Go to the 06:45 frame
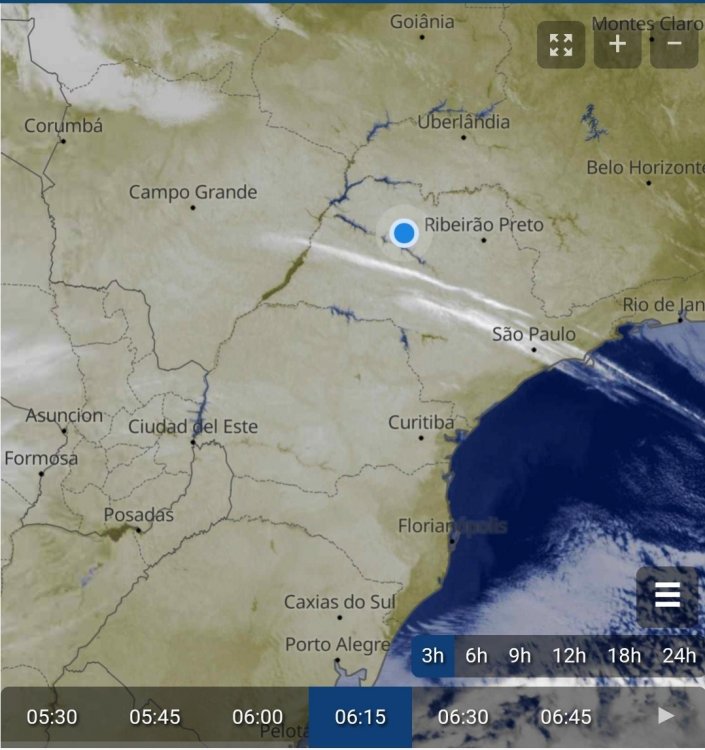This screenshot has width=705, height=750. [x=566, y=717]
